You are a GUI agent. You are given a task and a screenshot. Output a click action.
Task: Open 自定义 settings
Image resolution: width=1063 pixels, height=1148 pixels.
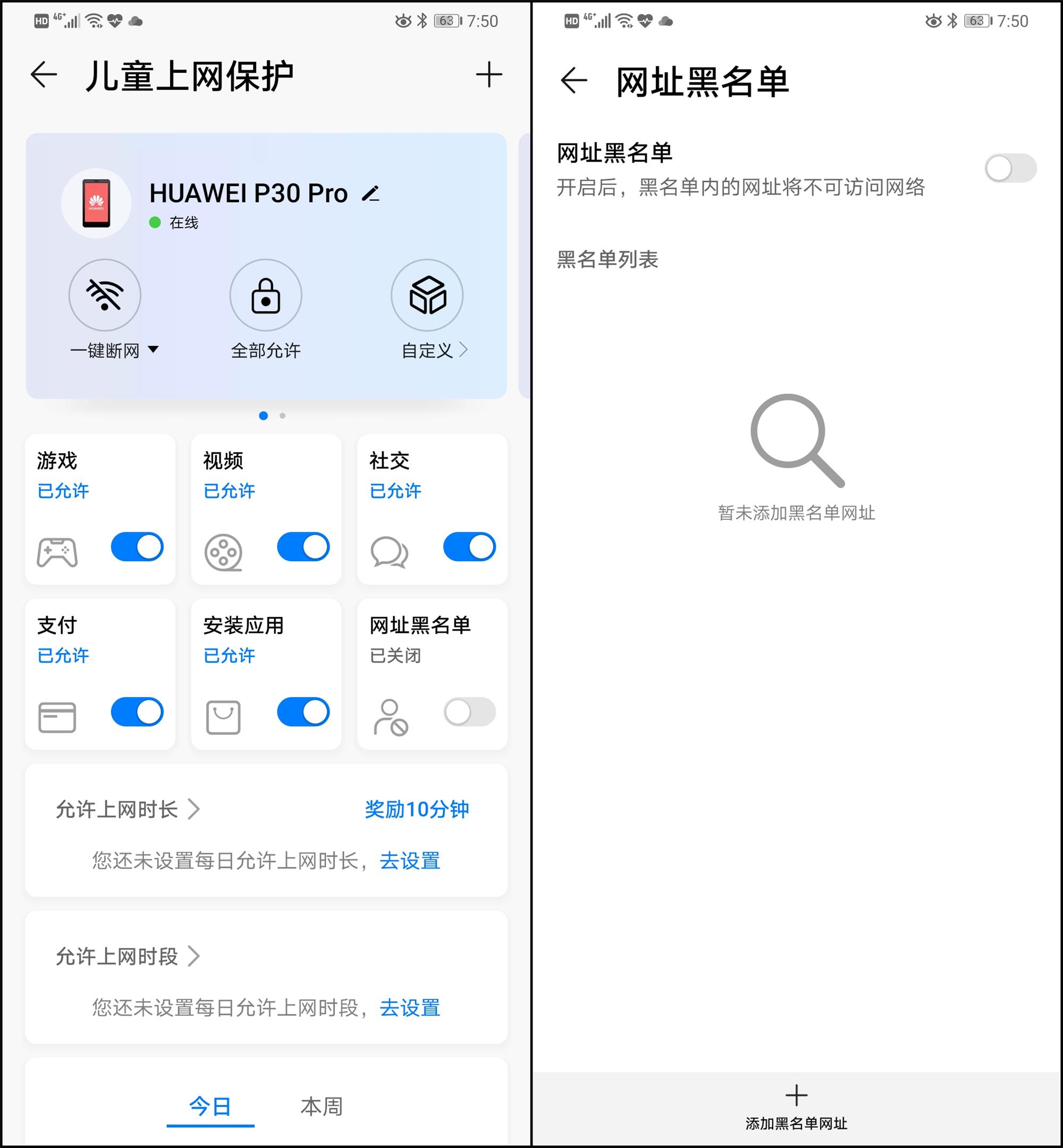pyautogui.click(x=427, y=295)
